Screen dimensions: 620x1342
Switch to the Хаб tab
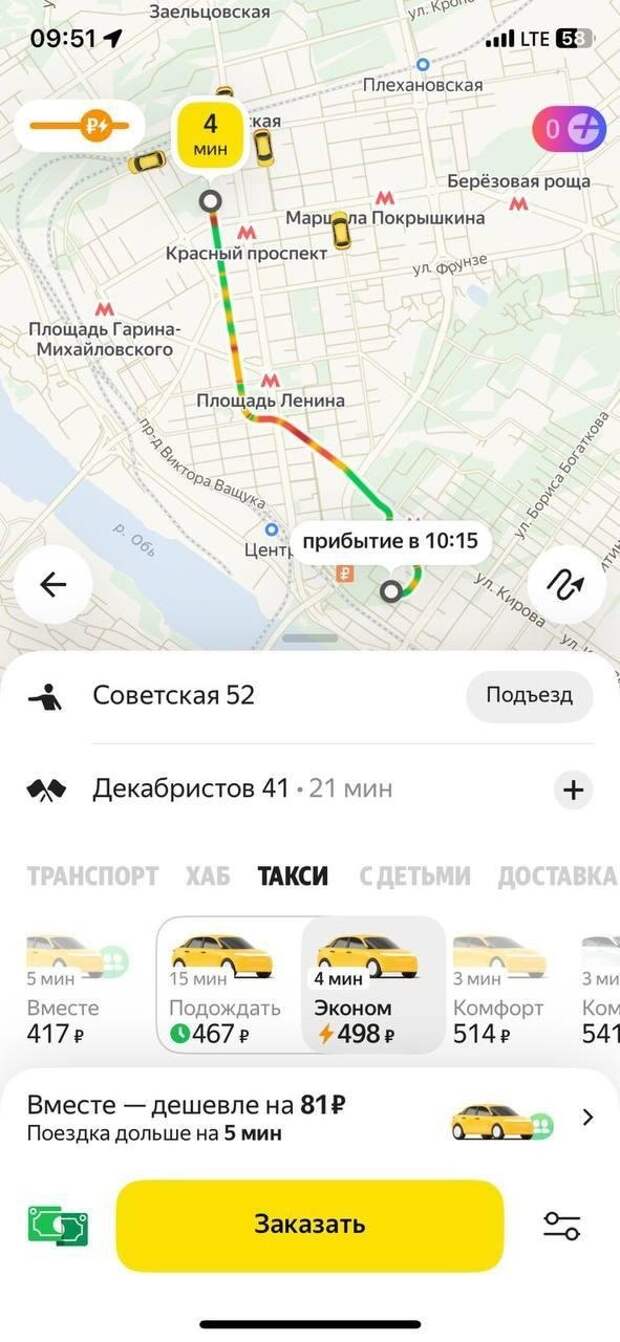[x=207, y=876]
